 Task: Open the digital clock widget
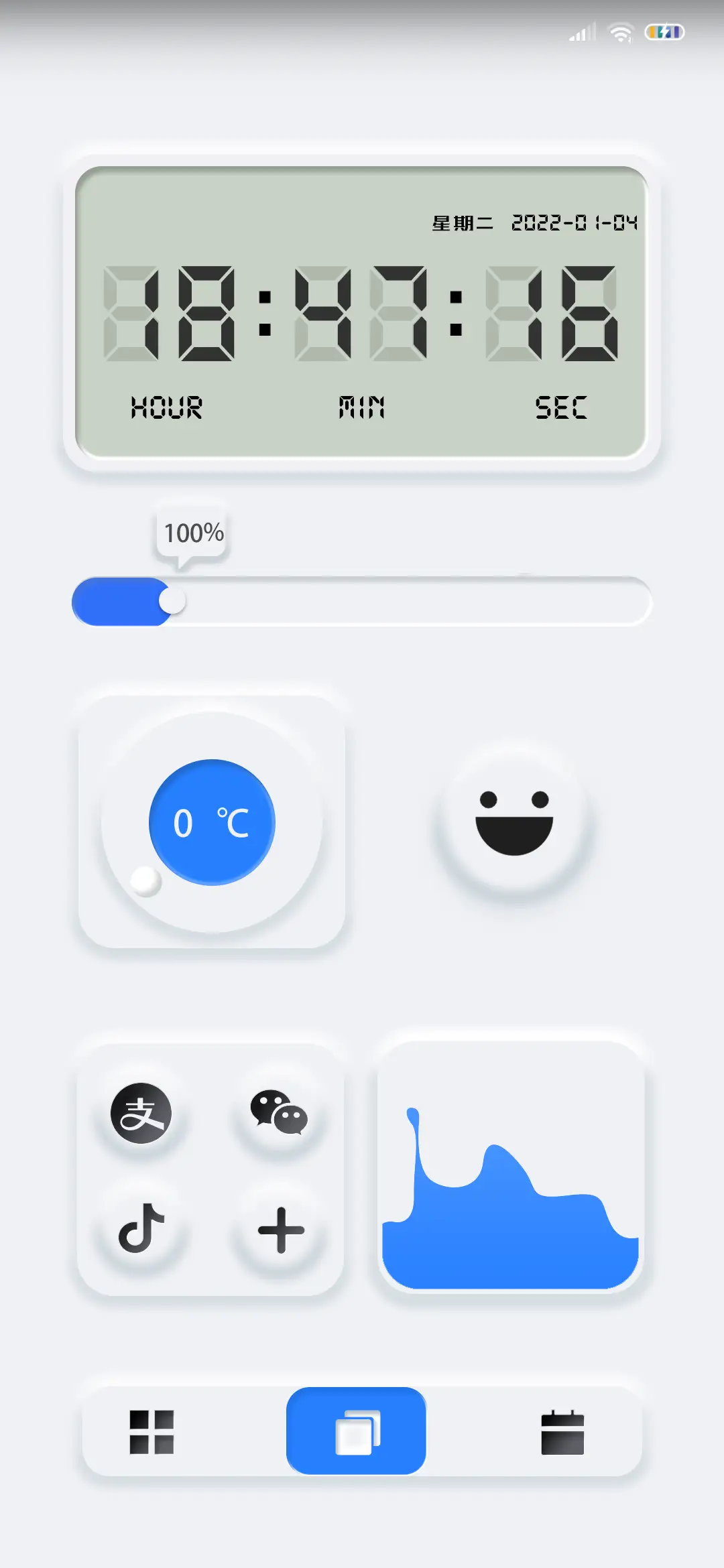click(x=362, y=312)
